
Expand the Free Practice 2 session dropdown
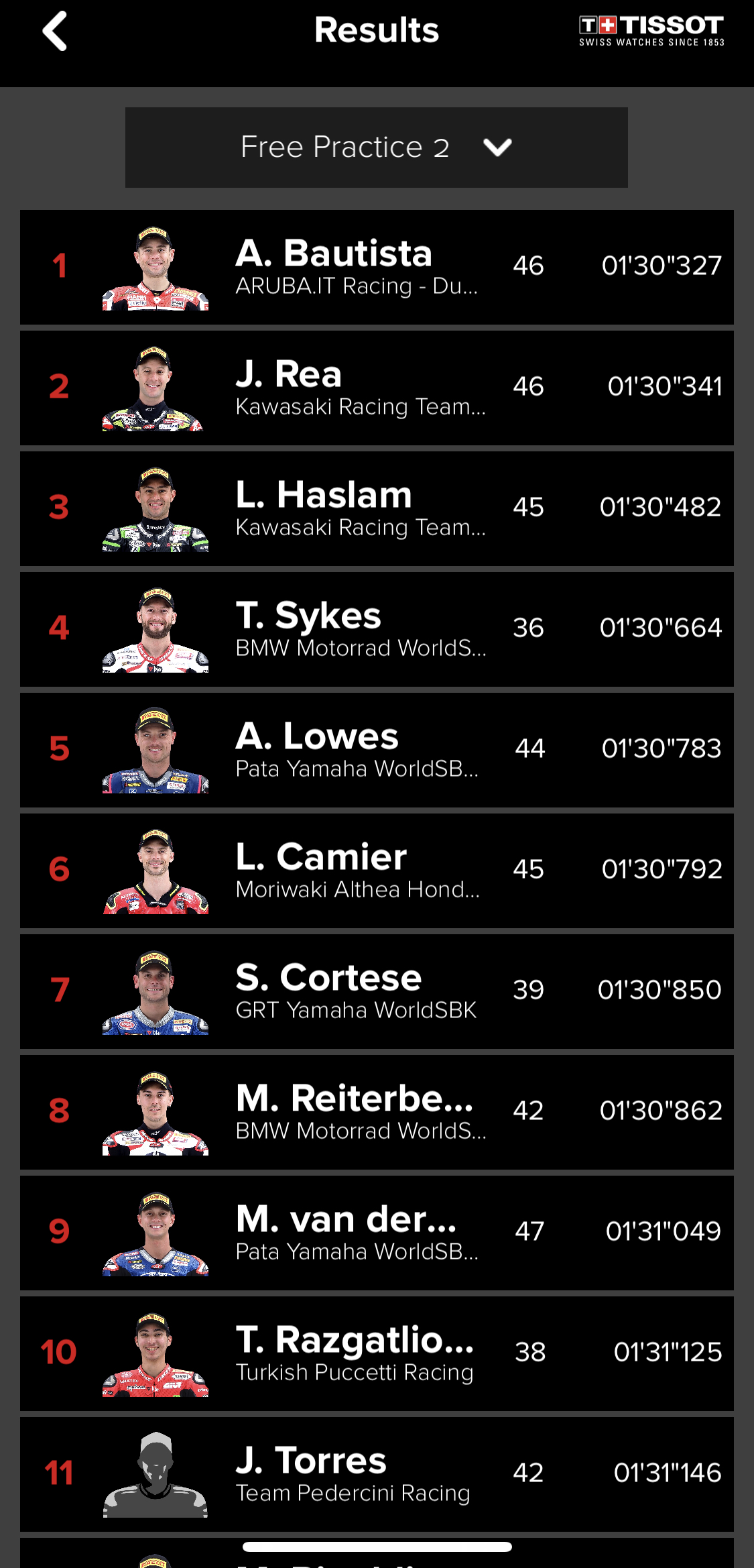tap(376, 148)
